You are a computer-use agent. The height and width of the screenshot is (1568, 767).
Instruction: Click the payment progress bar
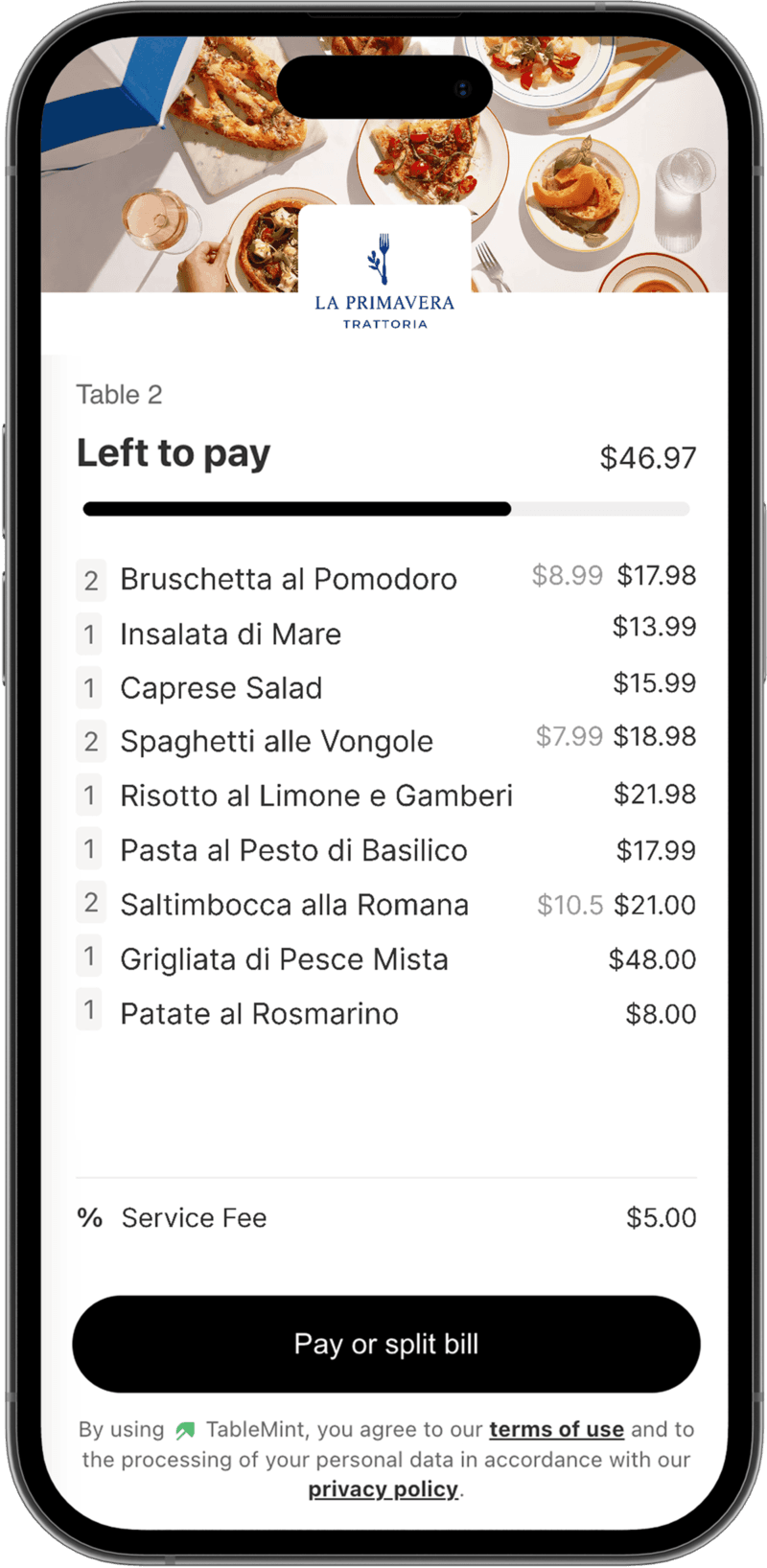tap(383, 508)
